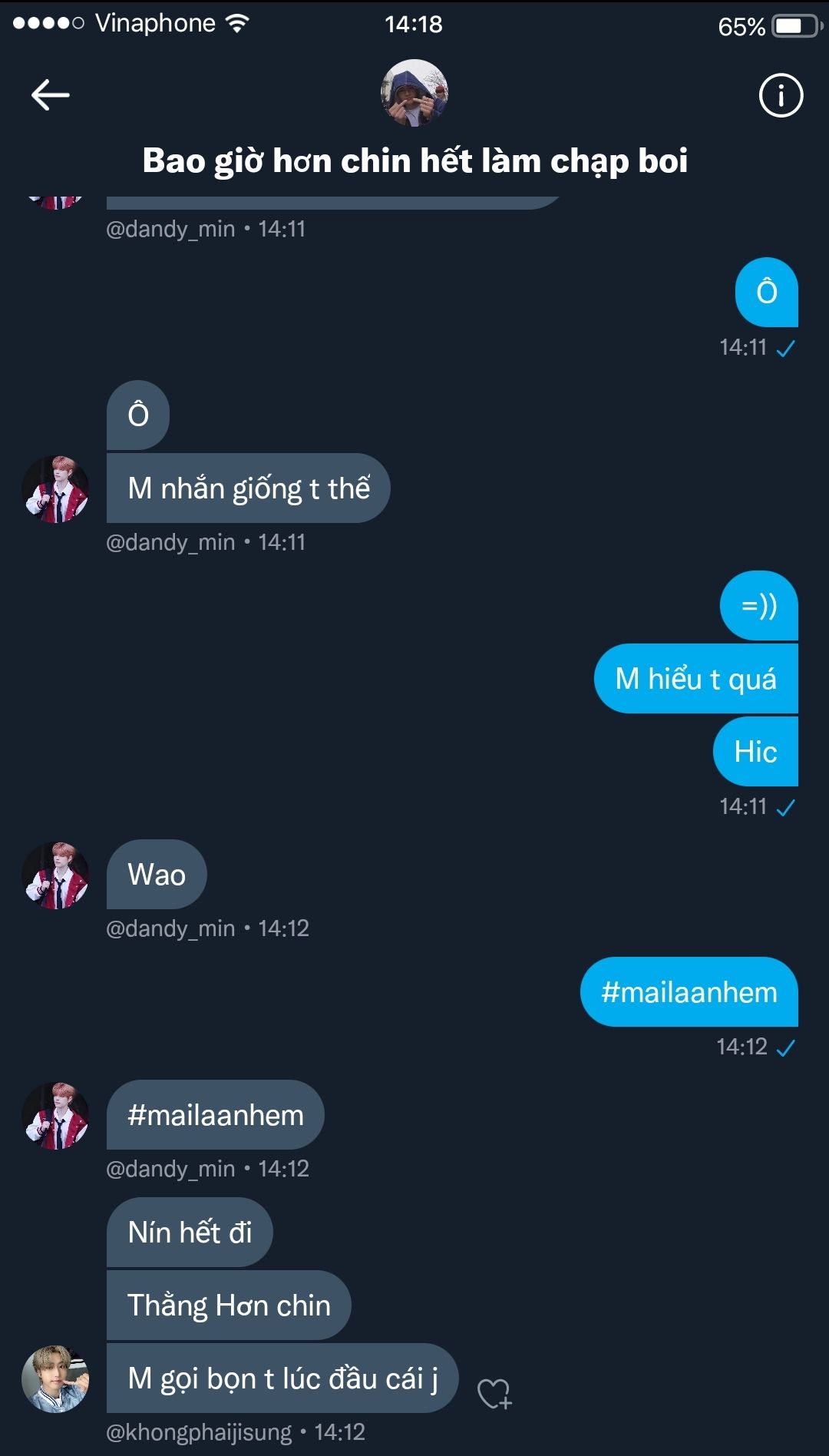React to "M gọi bọn t lúc đầu cái j"

coord(494,1393)
